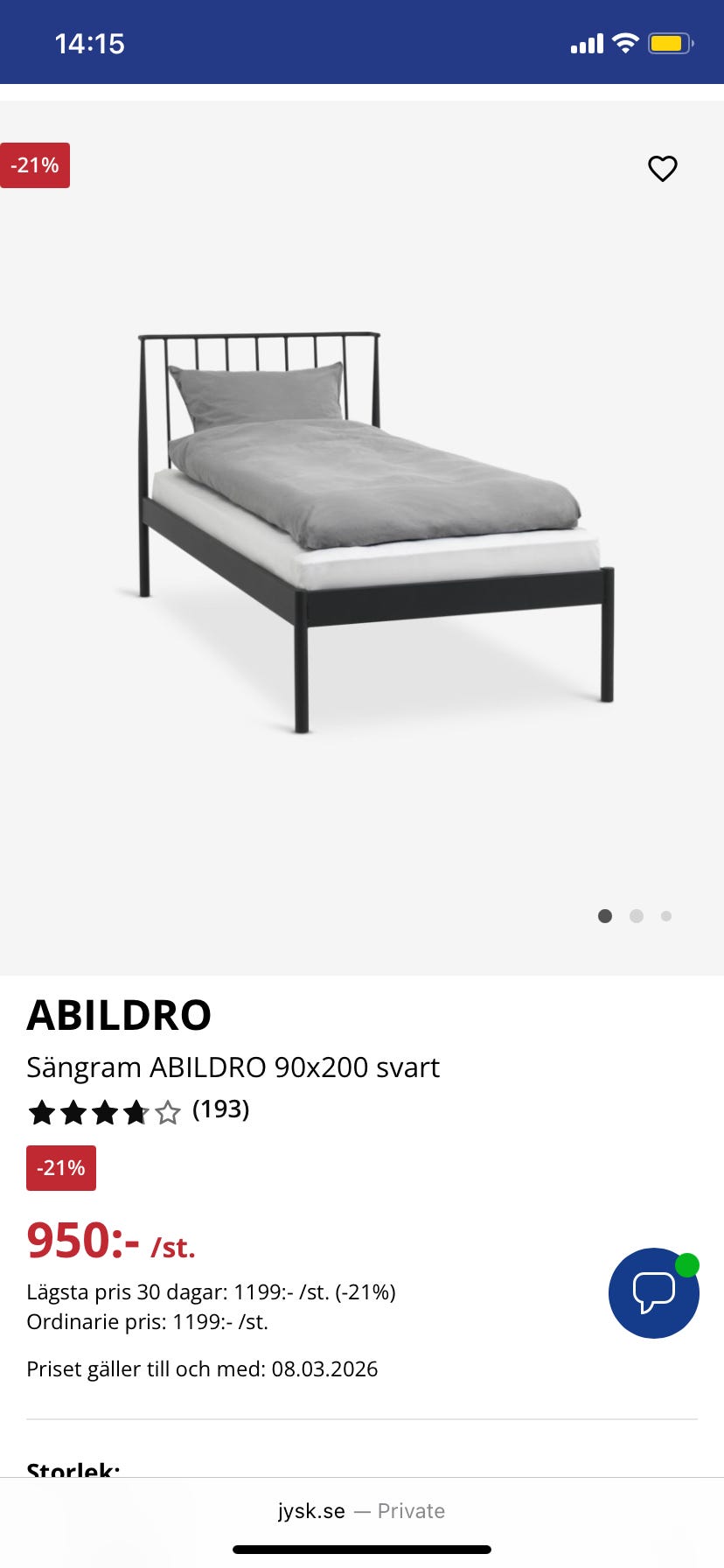Jump to the third carousel dot
This screenshot has width=724, height=1568.
(x=666, y=916)
